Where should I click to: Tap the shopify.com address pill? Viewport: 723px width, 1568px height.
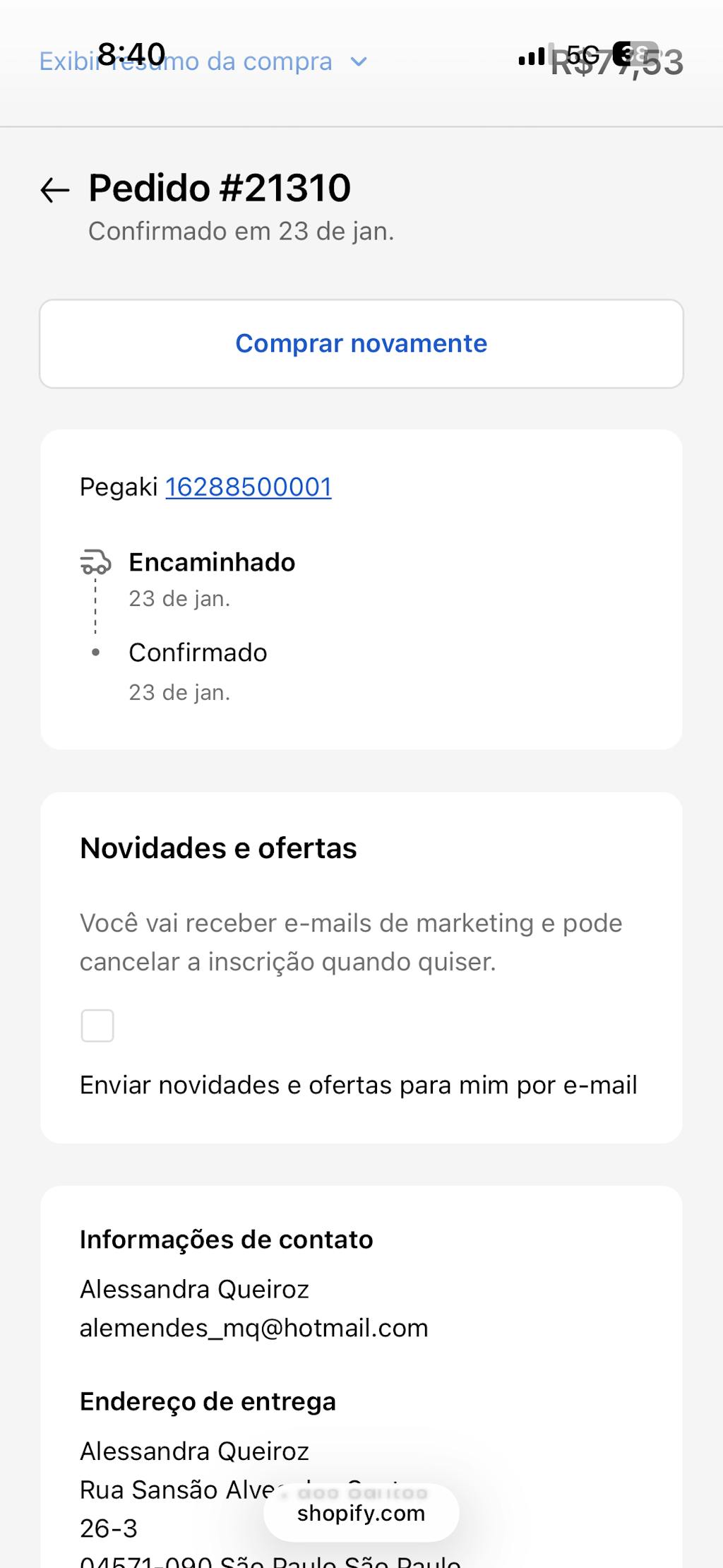tap(361, 1513)
